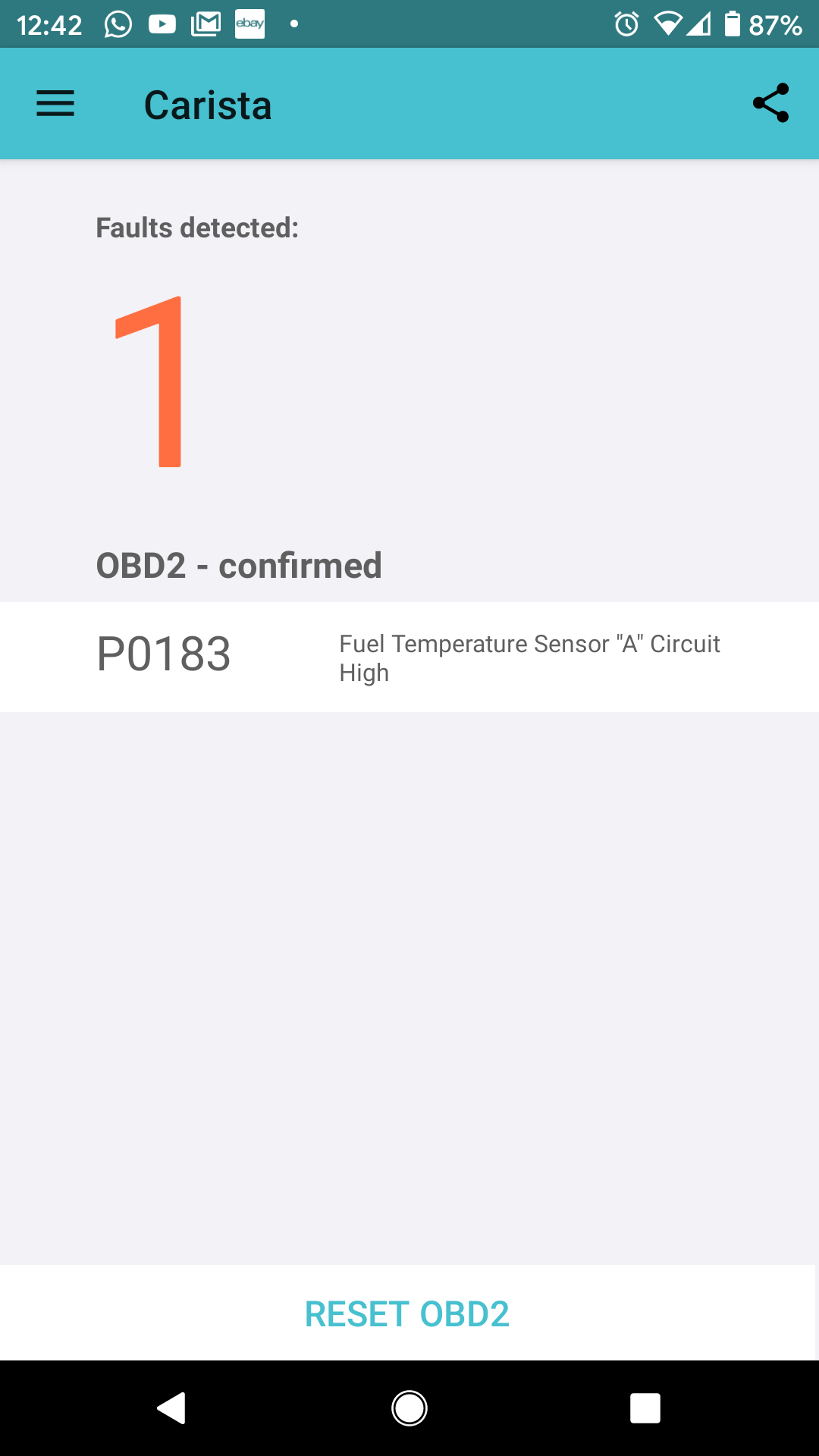Share the fault report
819x1456 pixels.
tap(770, 103)
